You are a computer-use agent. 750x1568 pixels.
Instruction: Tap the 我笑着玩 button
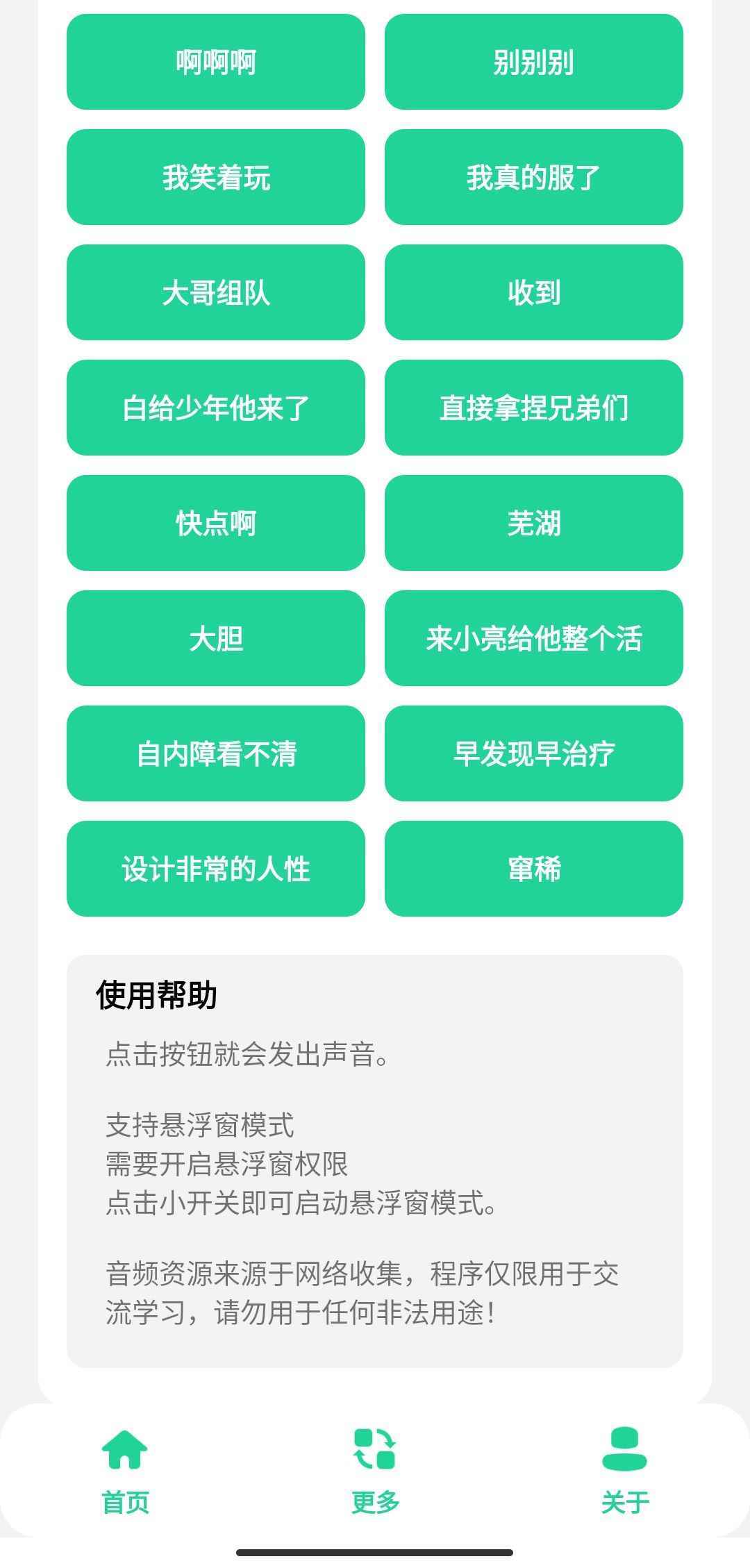[x=215, y=178]
